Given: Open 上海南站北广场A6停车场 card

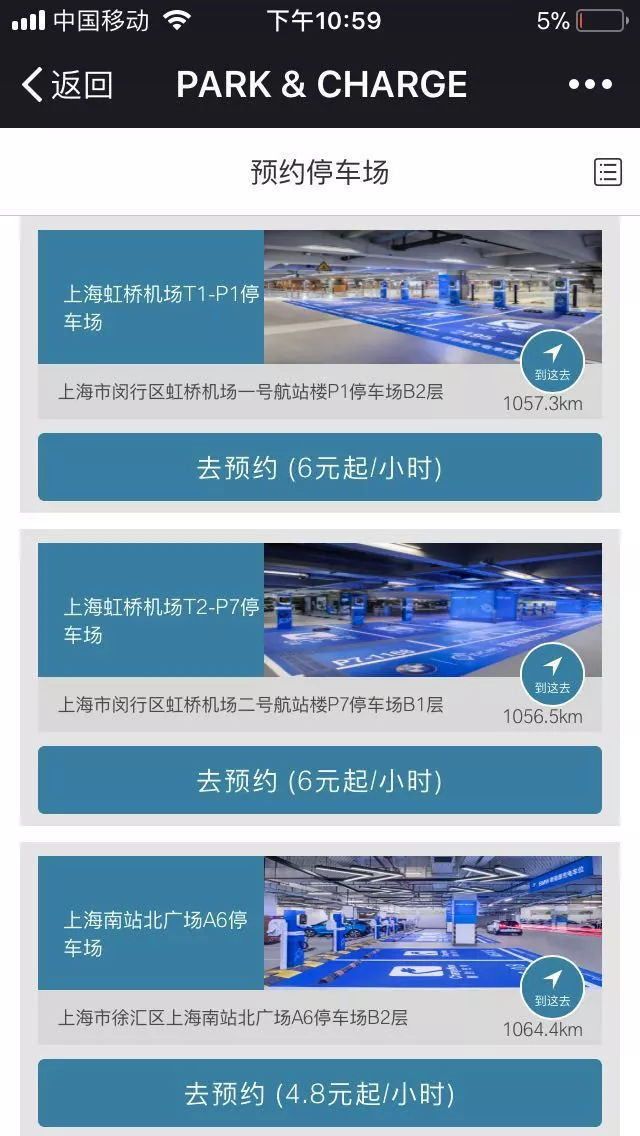Looking at the screenshot, I should 151,923.
